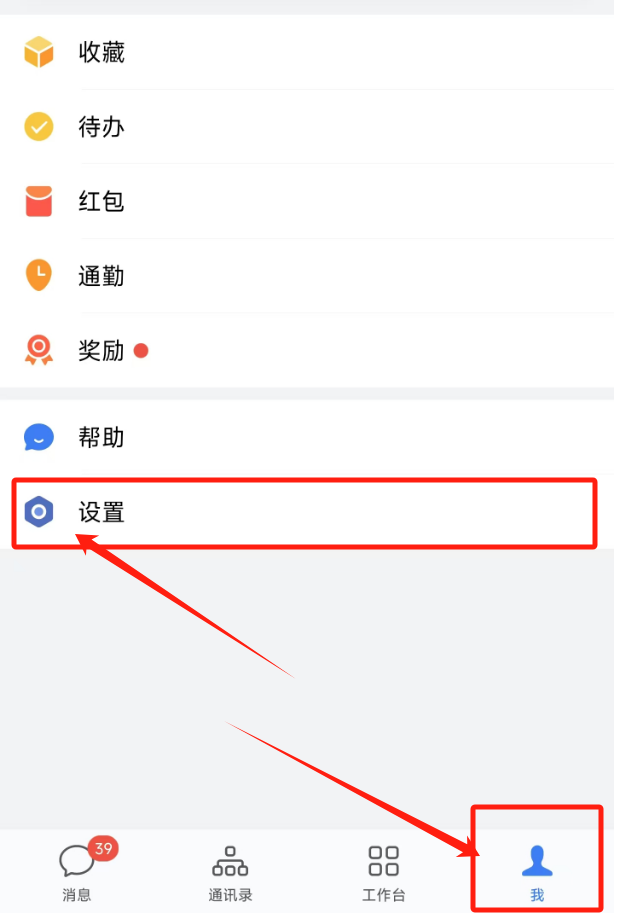
Task: Open 设置 settings
Action: [x=101, y=513]
